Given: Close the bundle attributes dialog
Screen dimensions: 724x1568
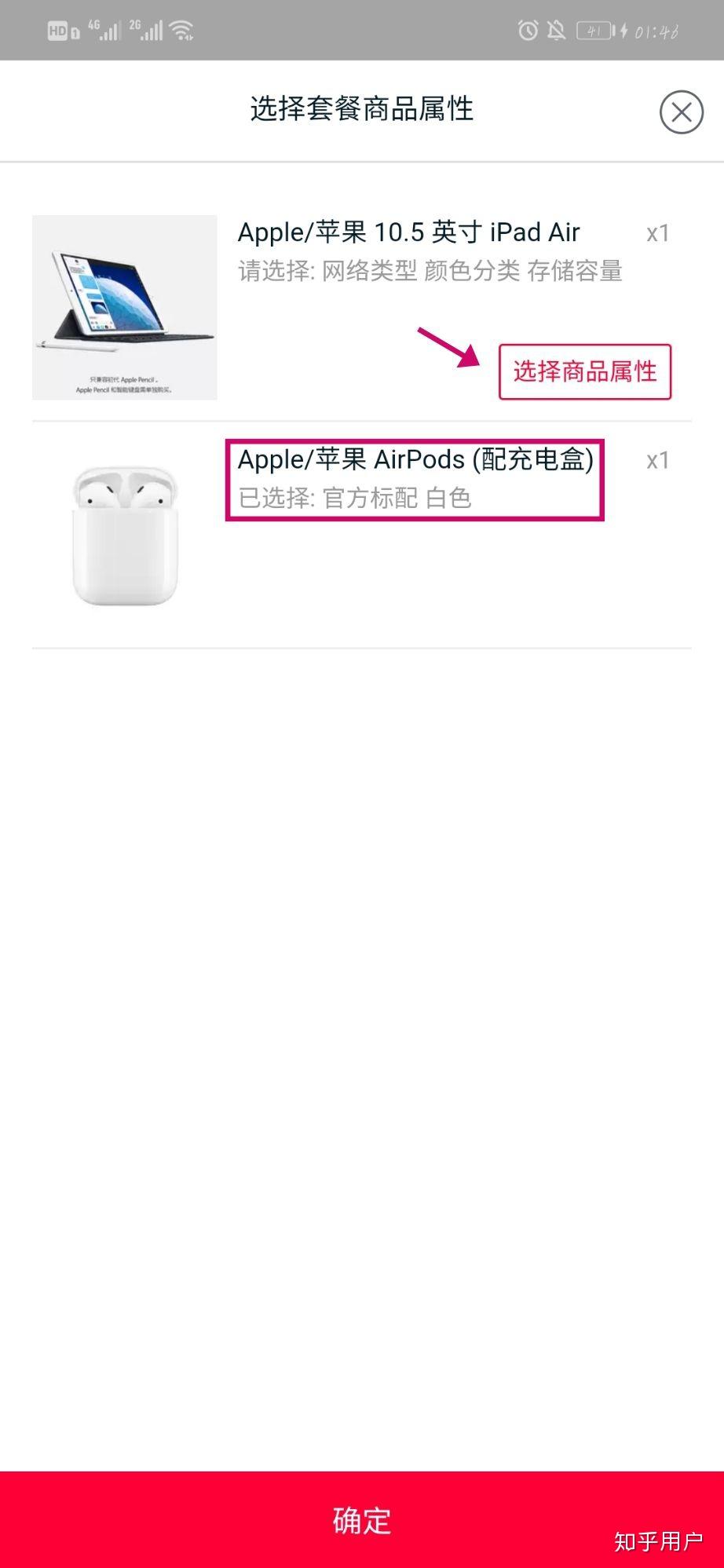Looking at the screenshot, I should (x=681, y=112).
